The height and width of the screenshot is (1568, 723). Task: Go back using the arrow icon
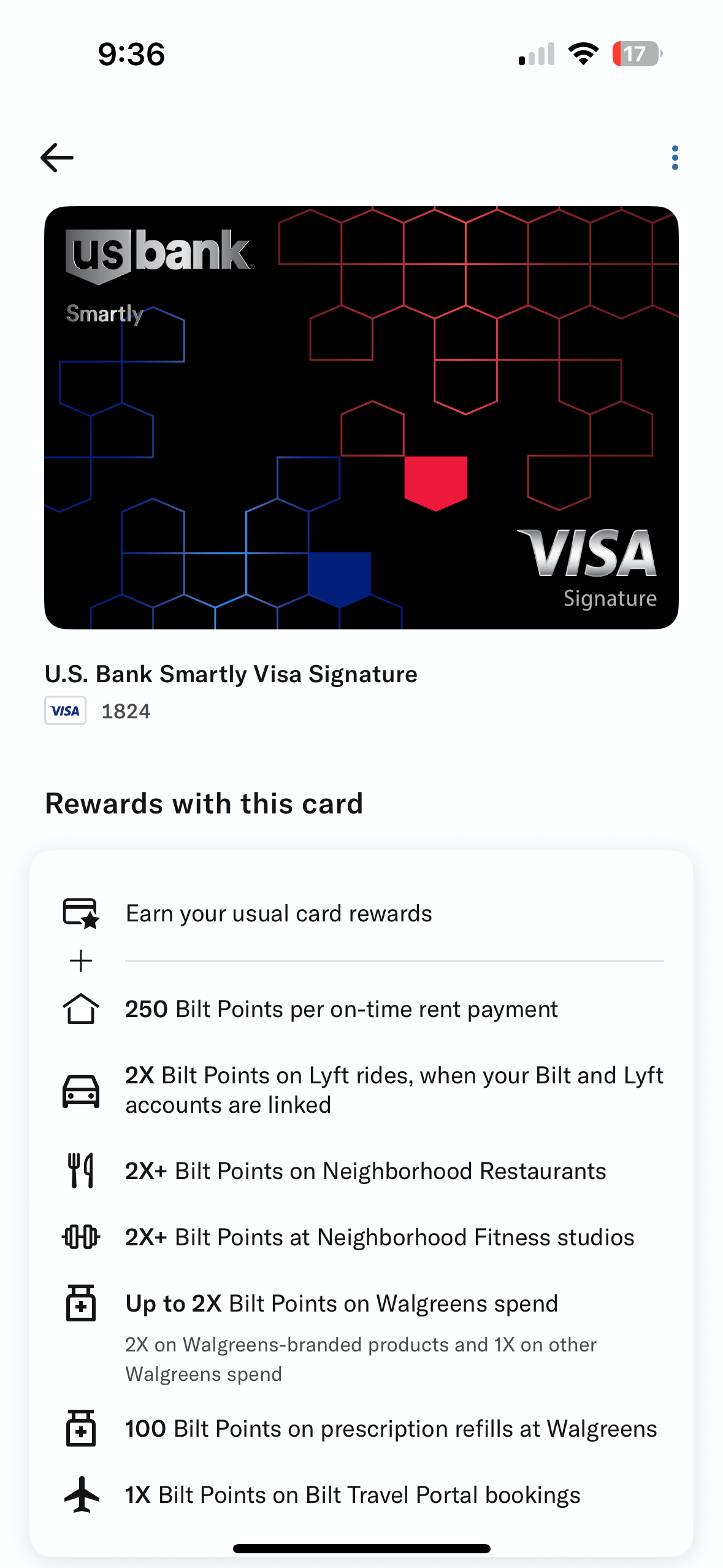click(x=57, y=158)
